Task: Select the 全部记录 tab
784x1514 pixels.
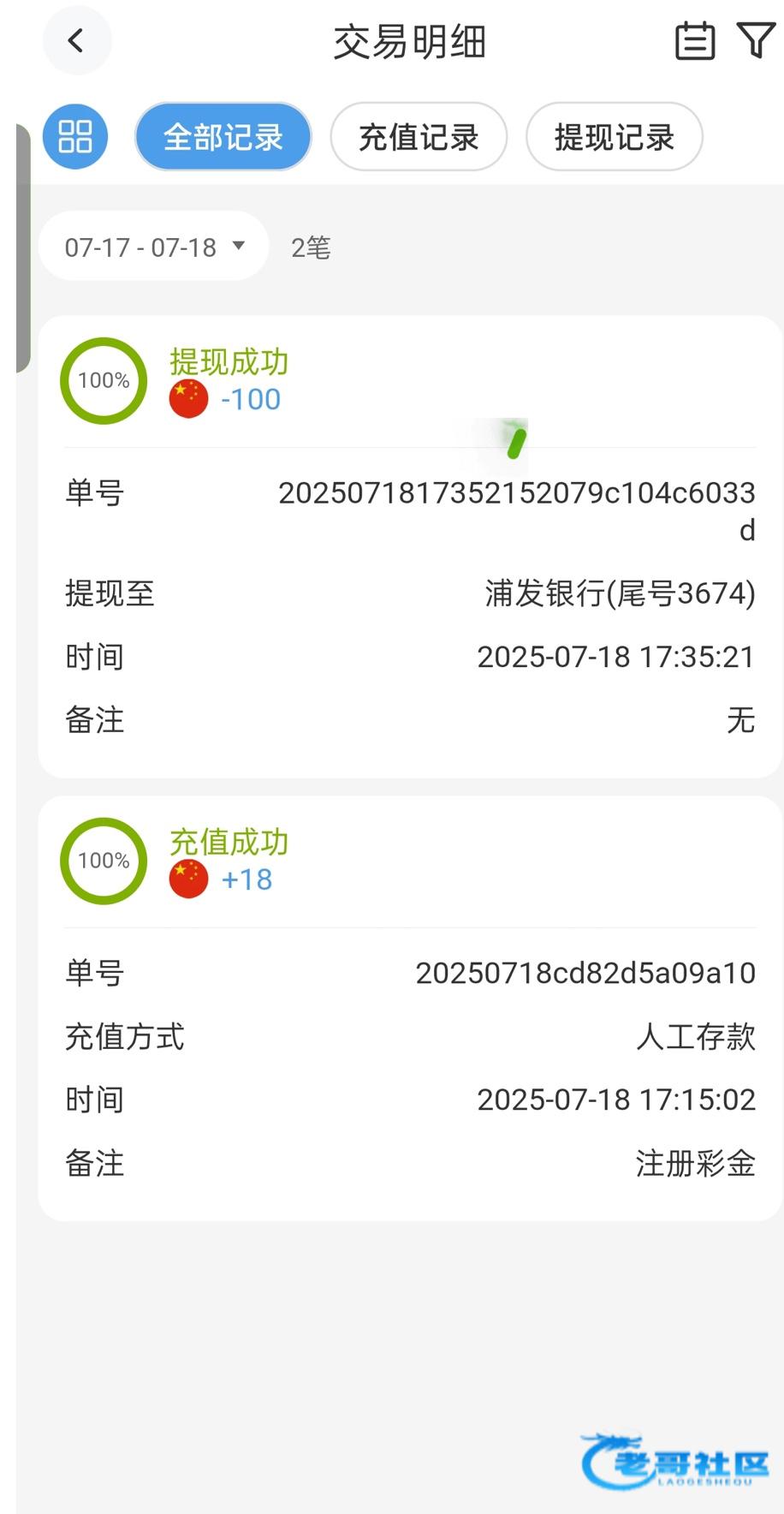Action: (223, 137)
